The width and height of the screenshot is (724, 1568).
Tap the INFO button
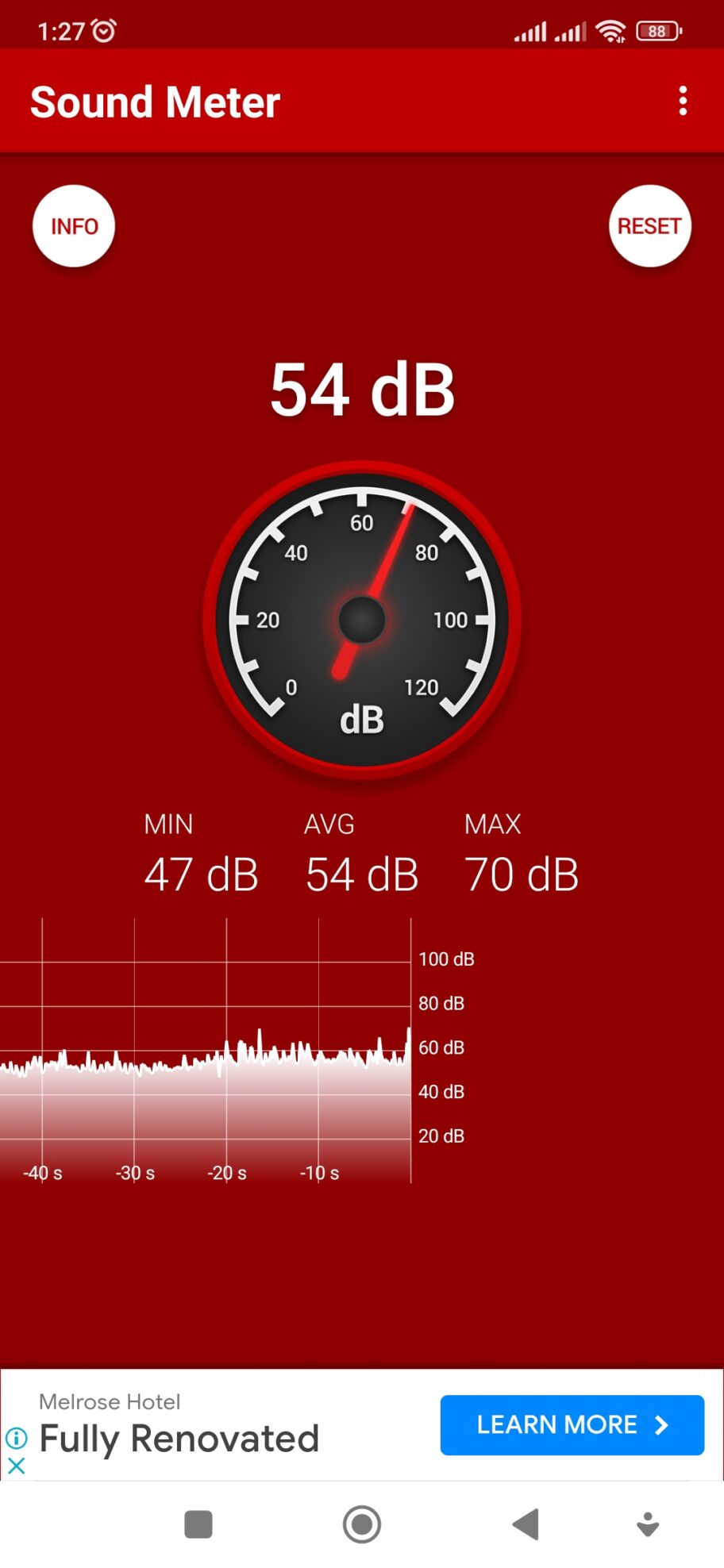pyautogui.click(x=74, y=226)
